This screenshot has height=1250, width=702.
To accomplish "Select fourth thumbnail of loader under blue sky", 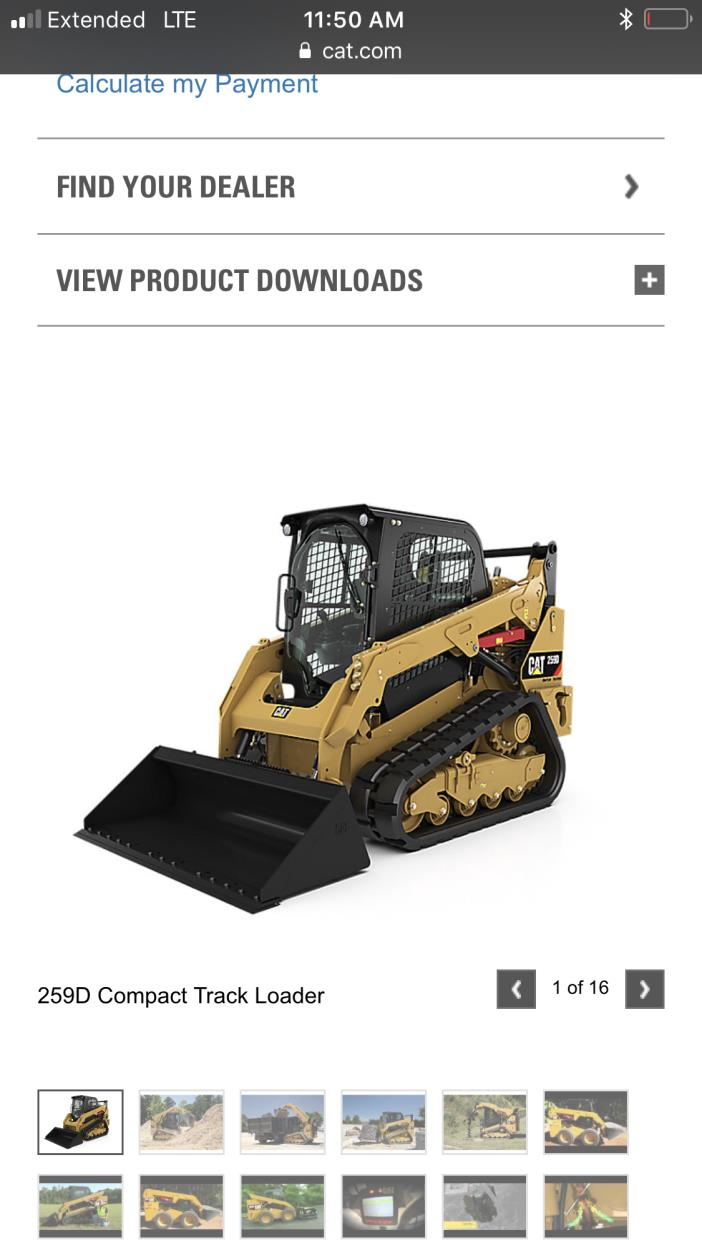I will pos(384,1122).
